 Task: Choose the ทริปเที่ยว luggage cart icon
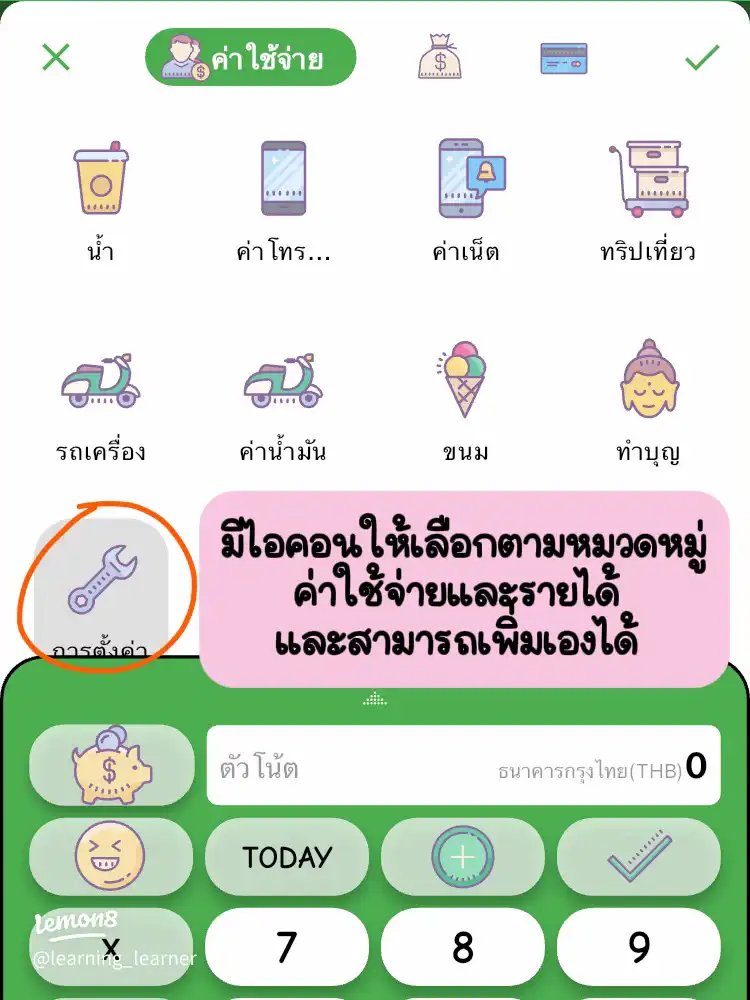(648, 178)
